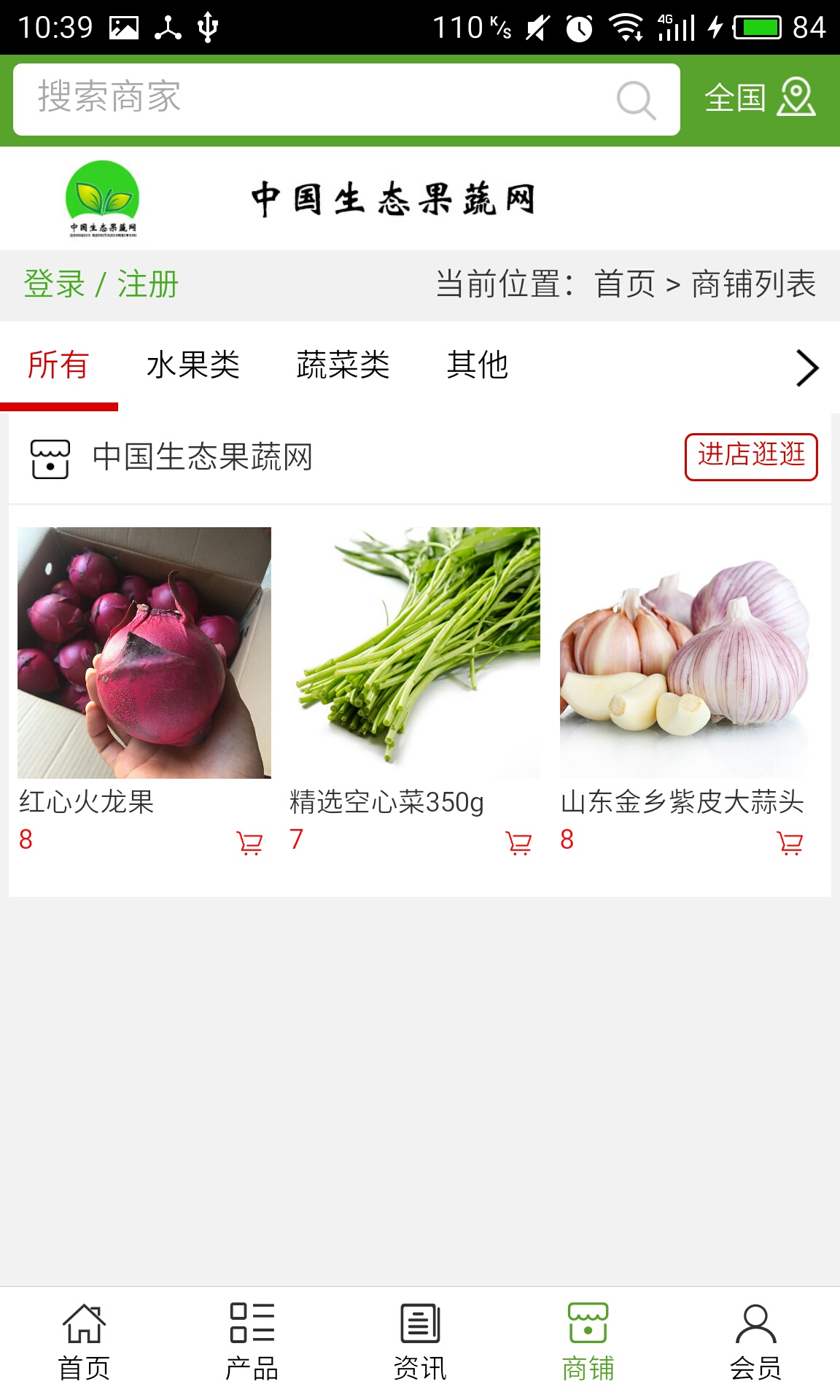Add 红心火龙果 to the cart
Screen dimensions: 840x1400
[249, 843]
